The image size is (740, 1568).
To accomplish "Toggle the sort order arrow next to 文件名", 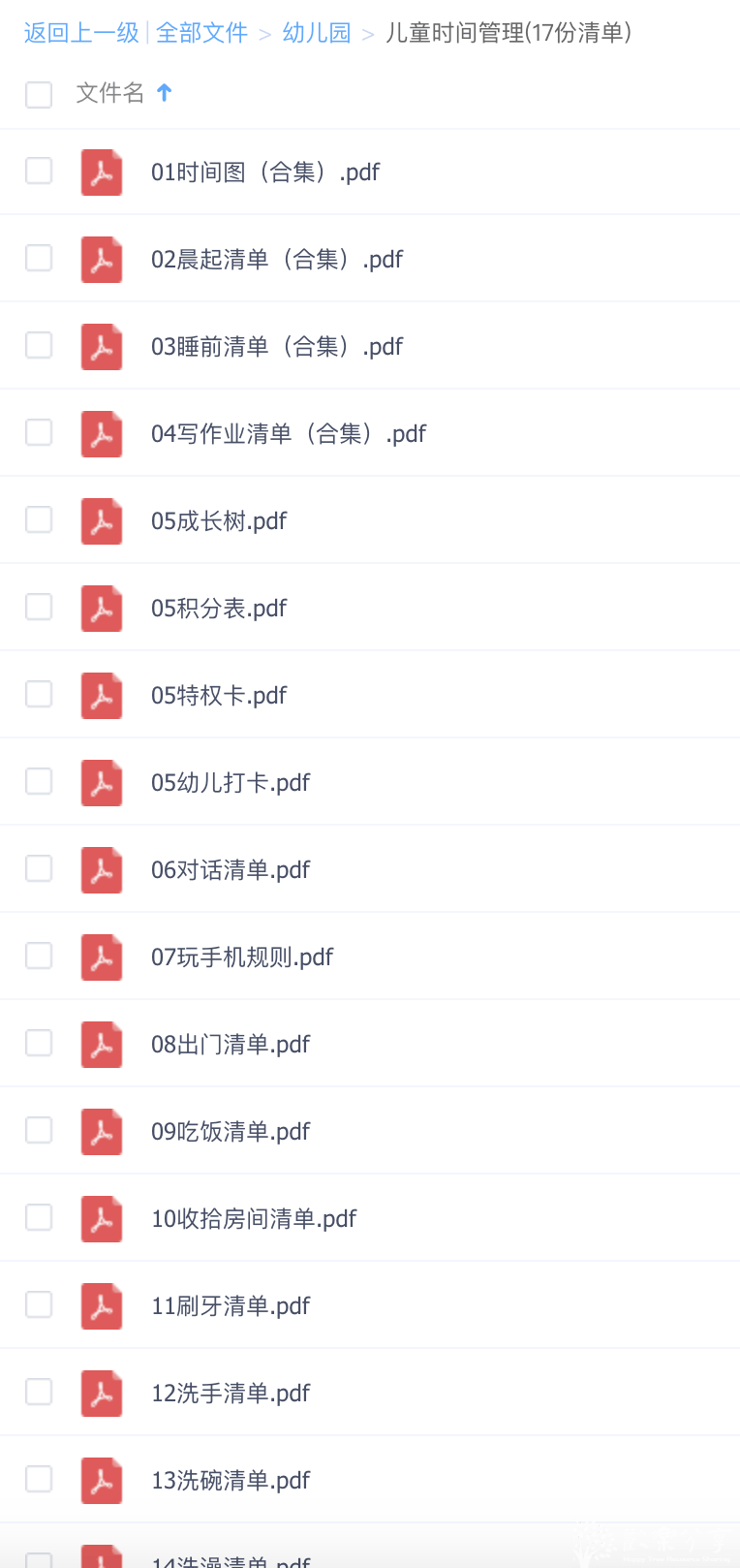I will point(165,93).
